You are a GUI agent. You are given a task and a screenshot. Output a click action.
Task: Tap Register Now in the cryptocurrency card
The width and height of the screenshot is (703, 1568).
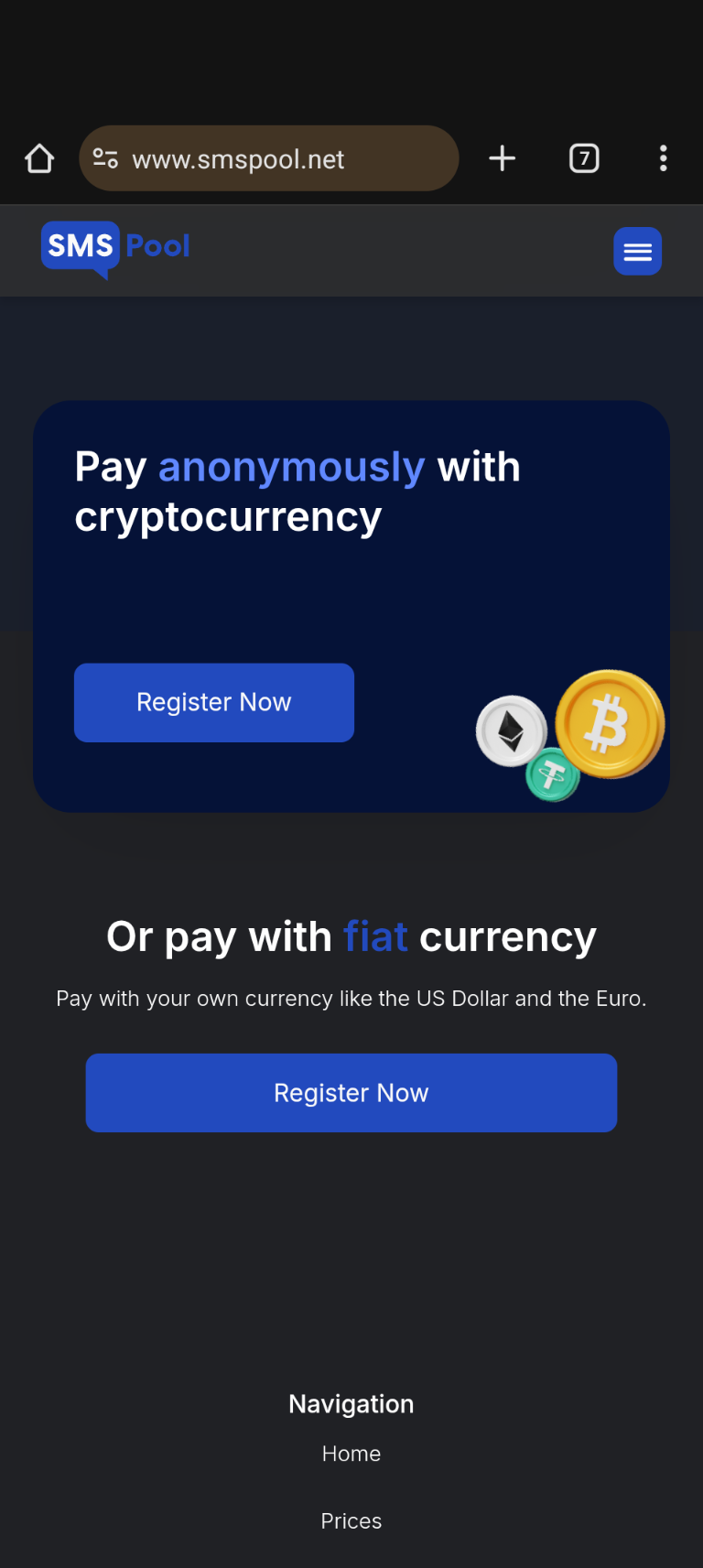[x=214, y=702]
